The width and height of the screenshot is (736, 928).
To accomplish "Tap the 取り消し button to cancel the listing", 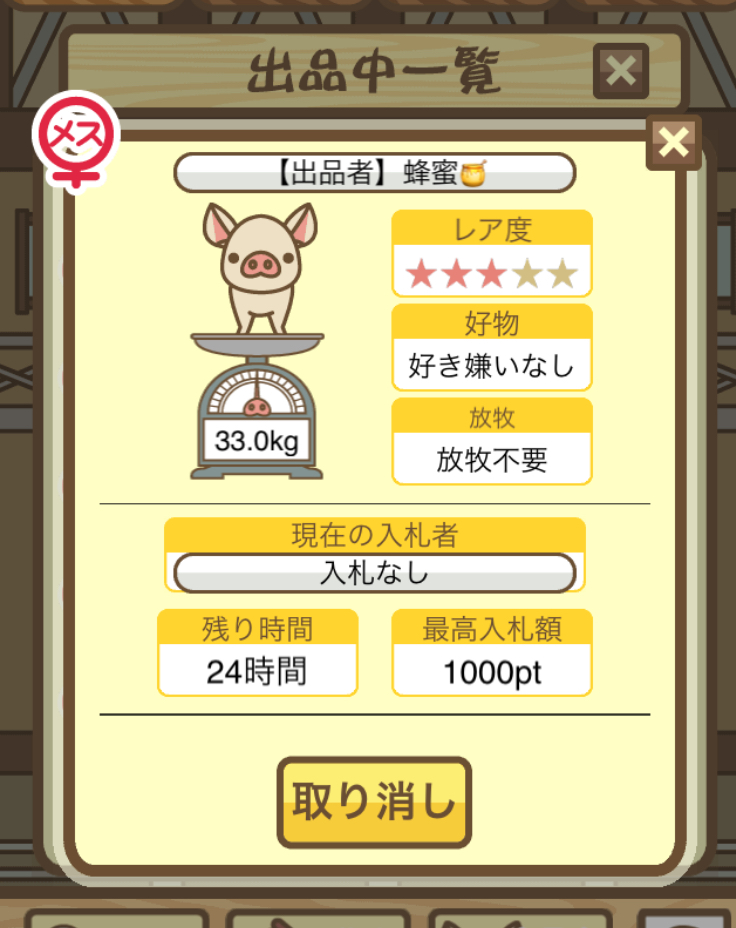I will [374, 802].
